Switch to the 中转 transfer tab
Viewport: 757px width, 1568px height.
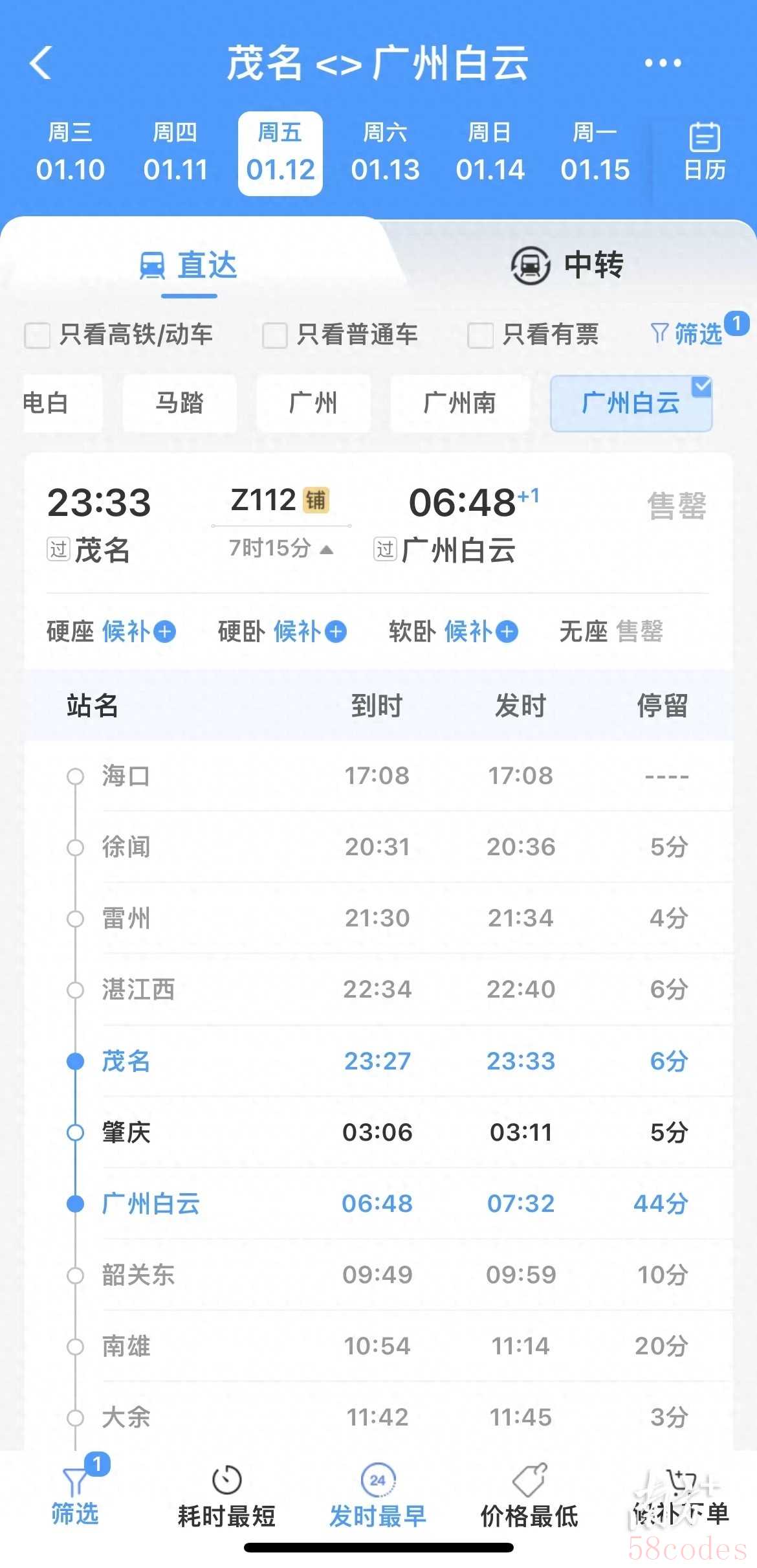pos(567,265)
